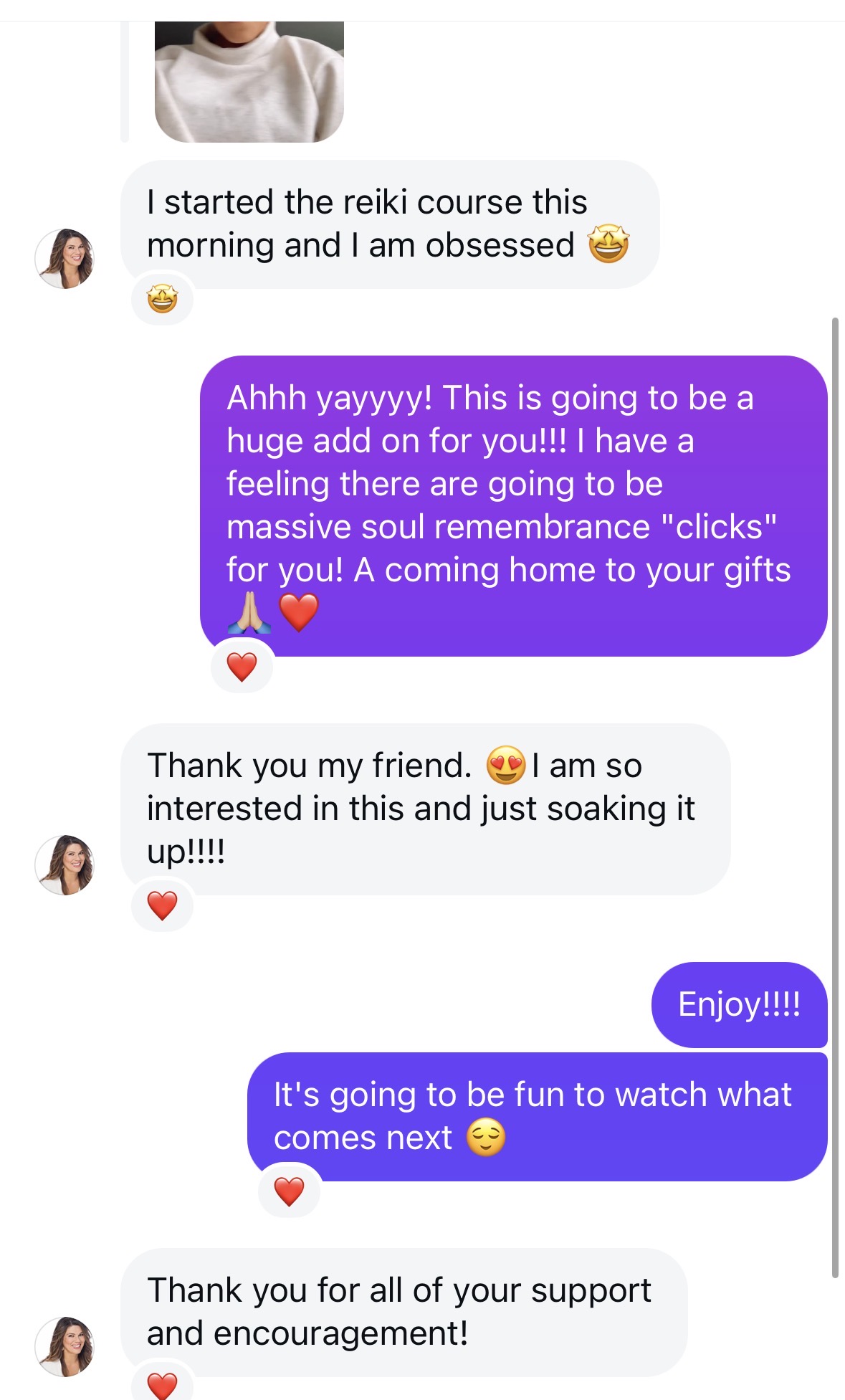Viewport: 845px width, 1400px height.
Task: Open sender's avatar beside "Thank you my friend"
Action: click(x=65, y=865)
